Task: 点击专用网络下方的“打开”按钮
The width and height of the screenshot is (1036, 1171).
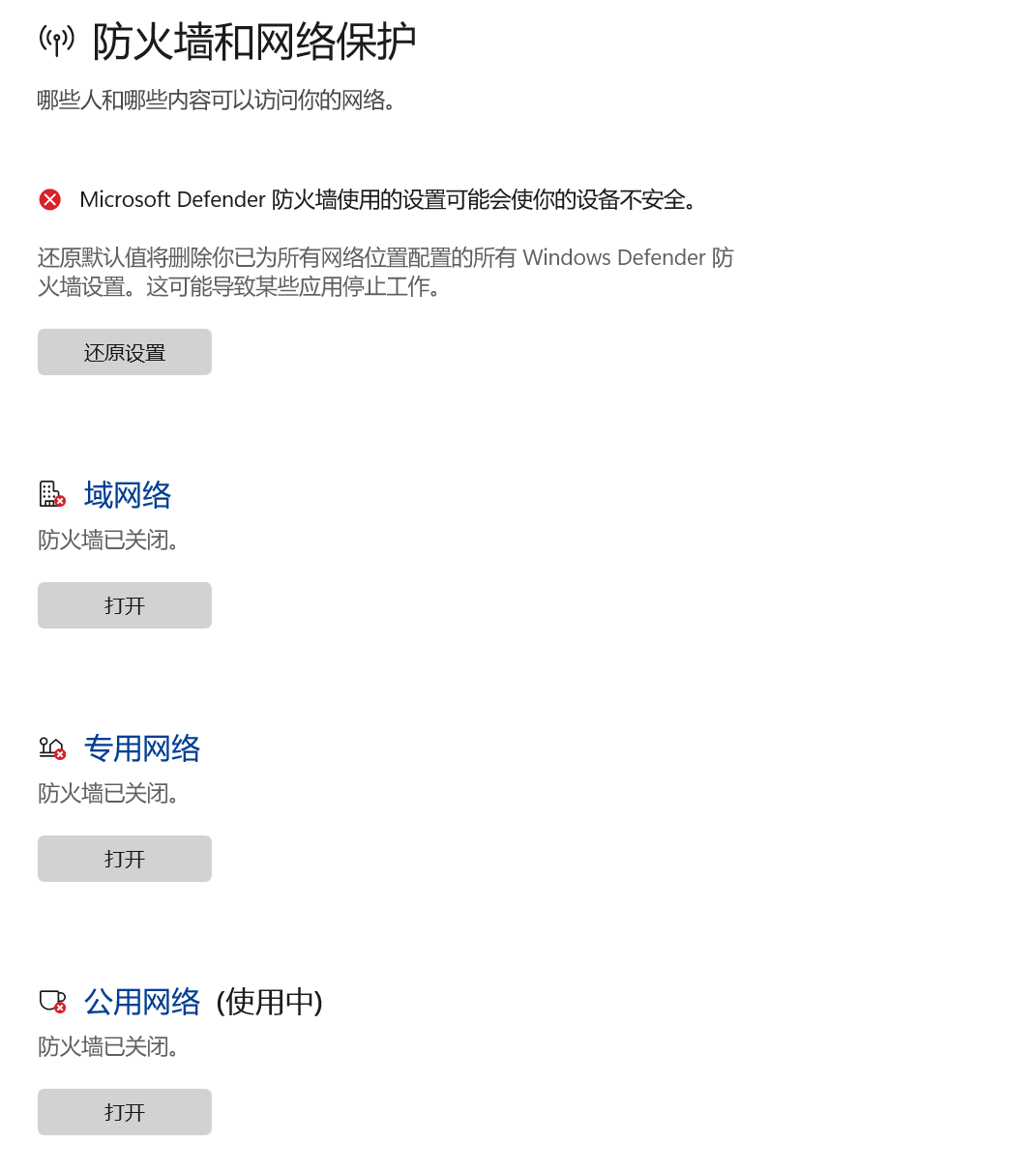Action: (124, 859)
